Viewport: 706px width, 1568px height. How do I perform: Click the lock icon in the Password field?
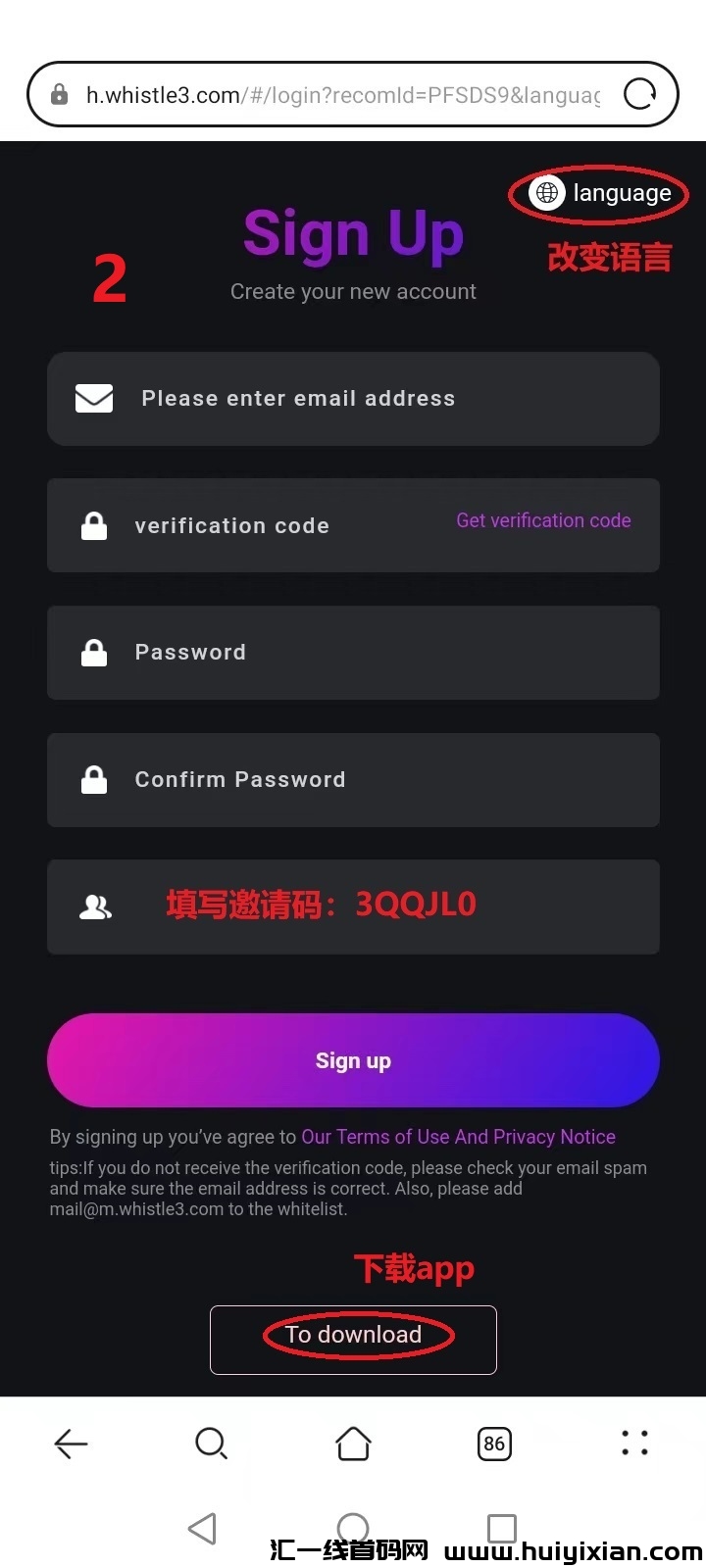pos(94,653)
